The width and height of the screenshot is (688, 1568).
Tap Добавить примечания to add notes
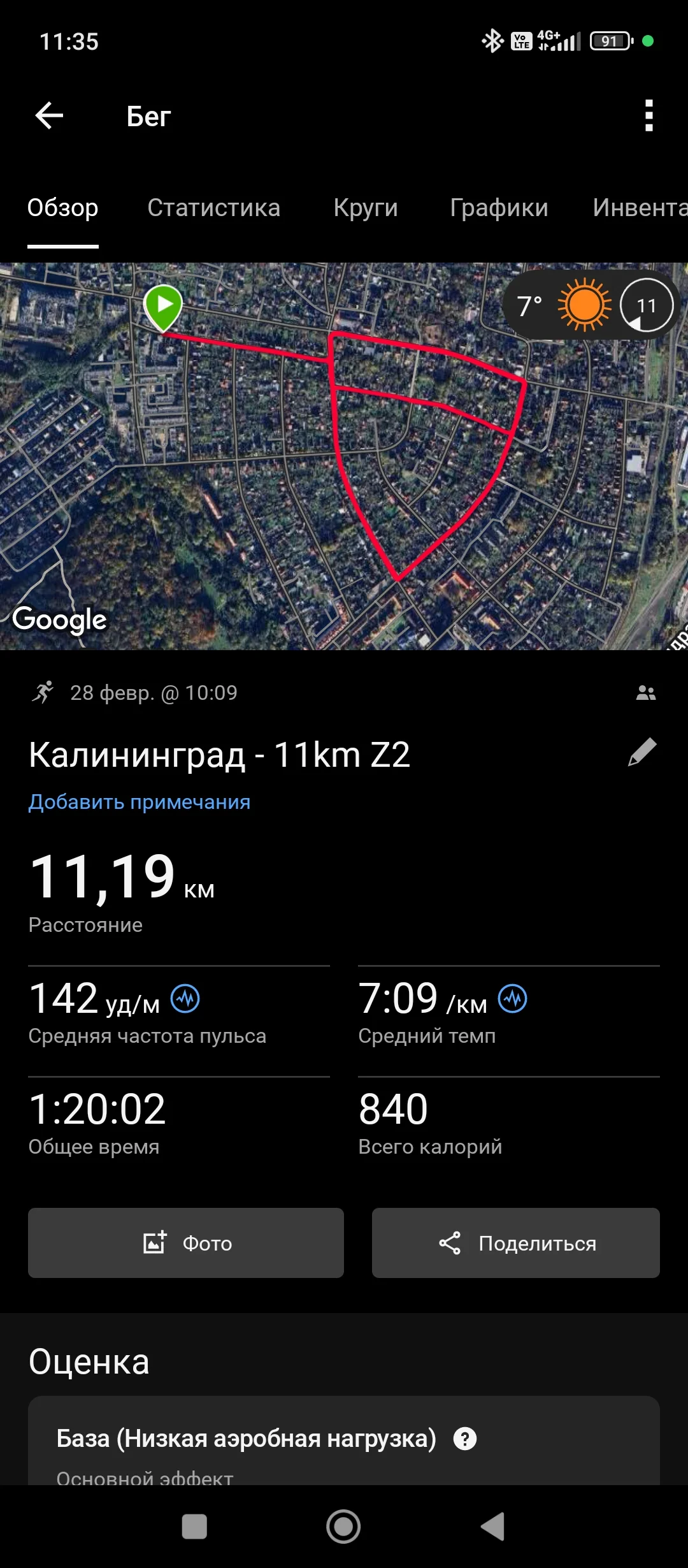[140, 801]
